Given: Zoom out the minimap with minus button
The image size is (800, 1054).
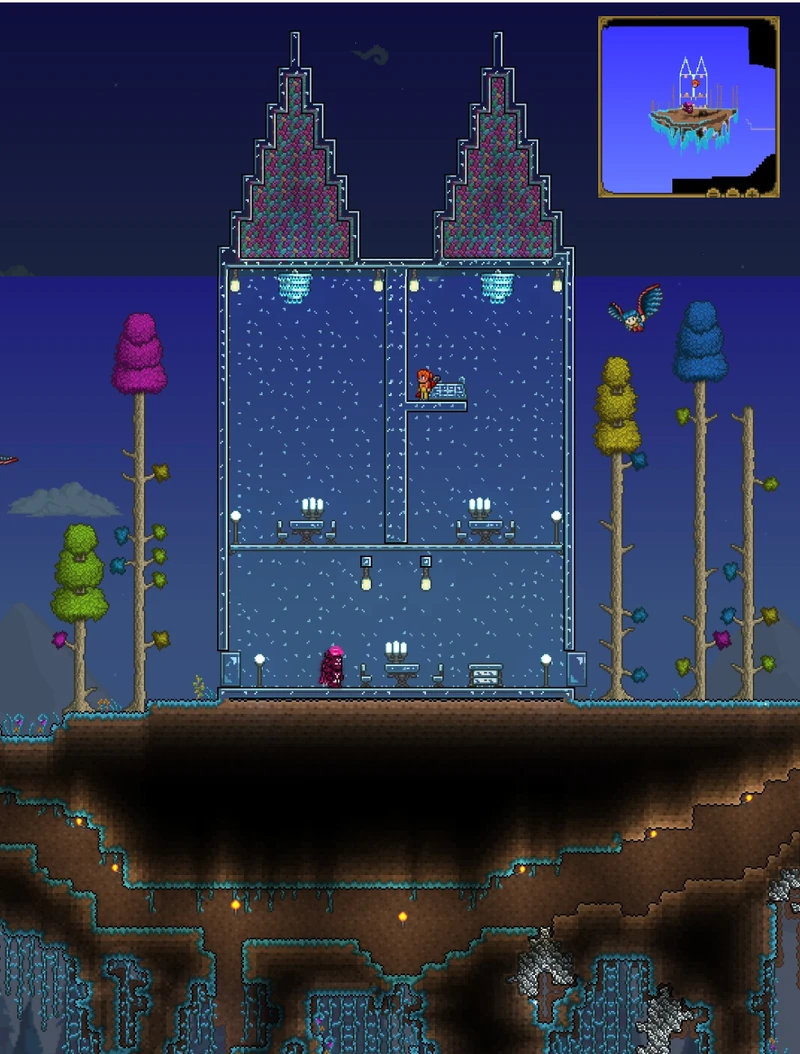Looking at the screenshot, I should (713, 193).
